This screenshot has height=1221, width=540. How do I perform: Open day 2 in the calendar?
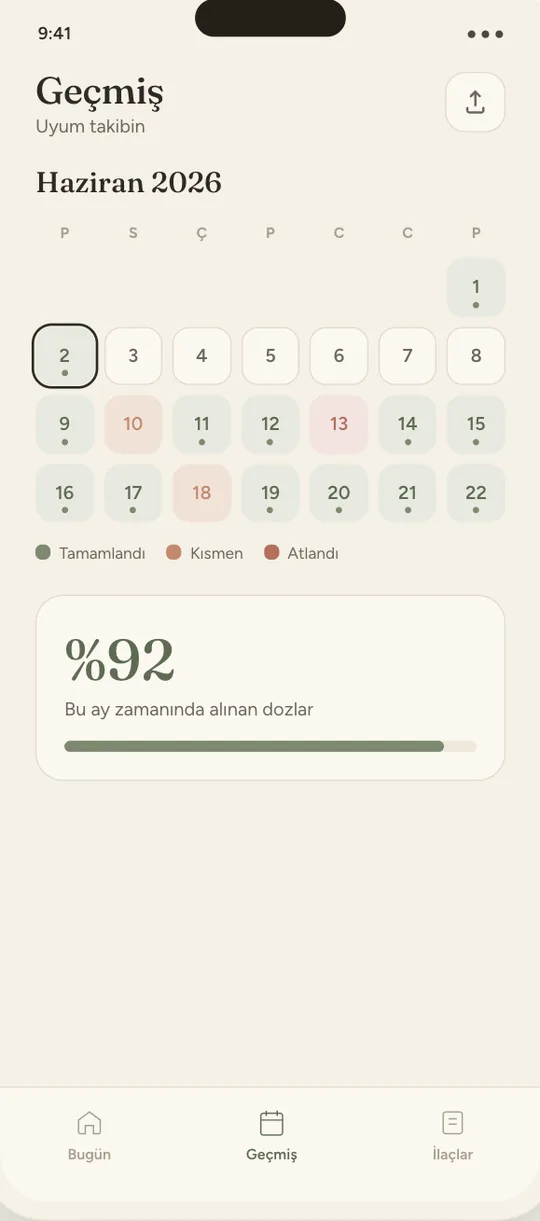tap(65, 356)
